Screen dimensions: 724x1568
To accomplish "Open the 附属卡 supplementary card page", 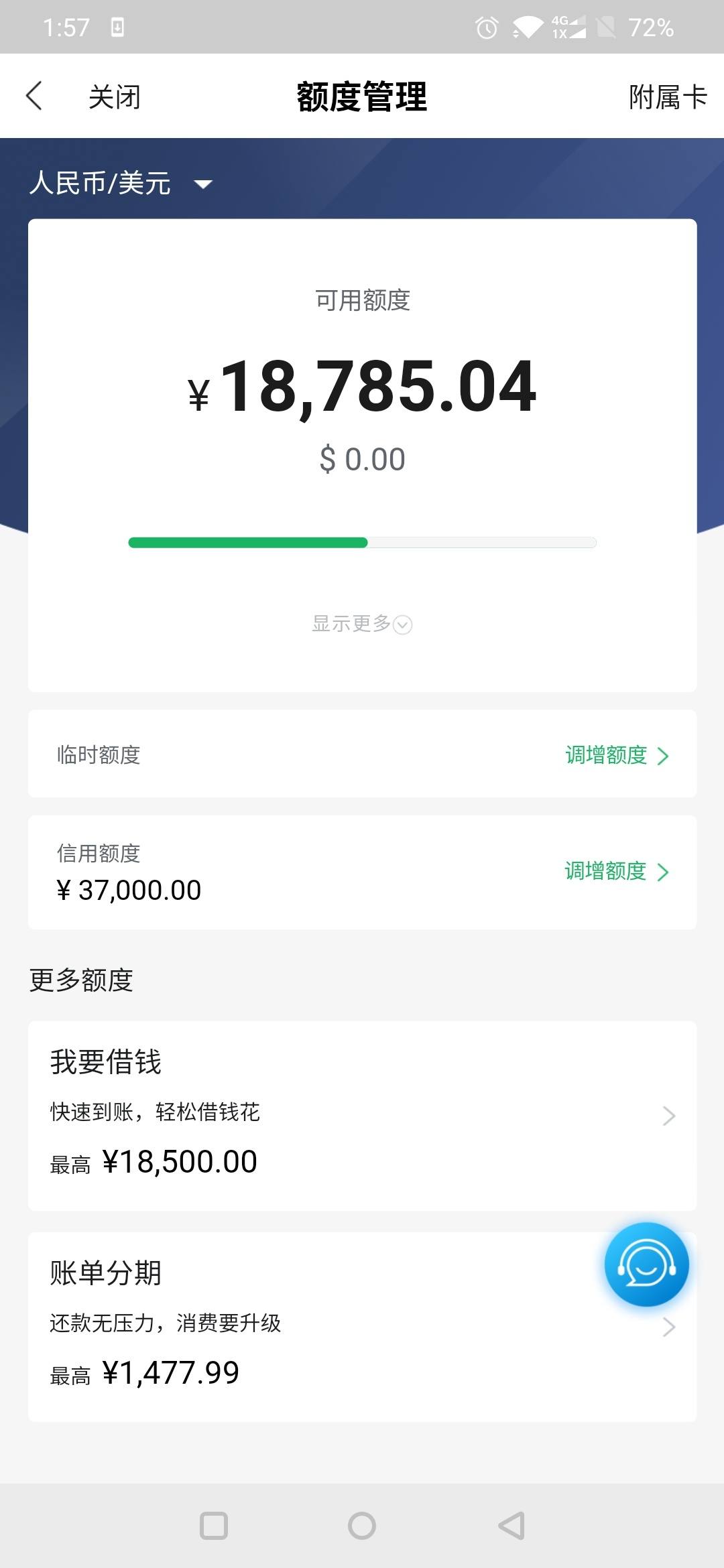I will 668,96.
